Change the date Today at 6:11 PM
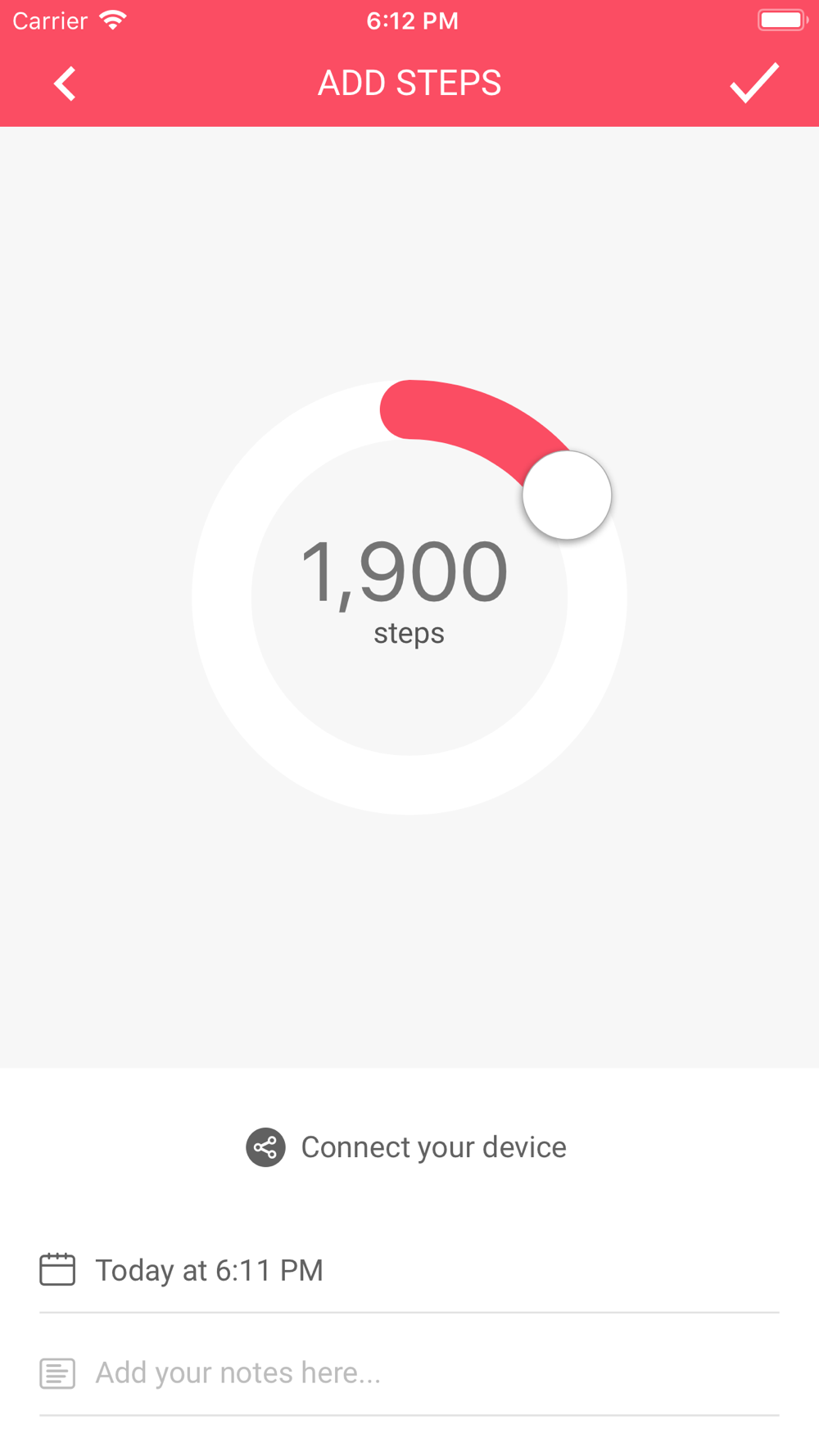 coord(210,1270)
